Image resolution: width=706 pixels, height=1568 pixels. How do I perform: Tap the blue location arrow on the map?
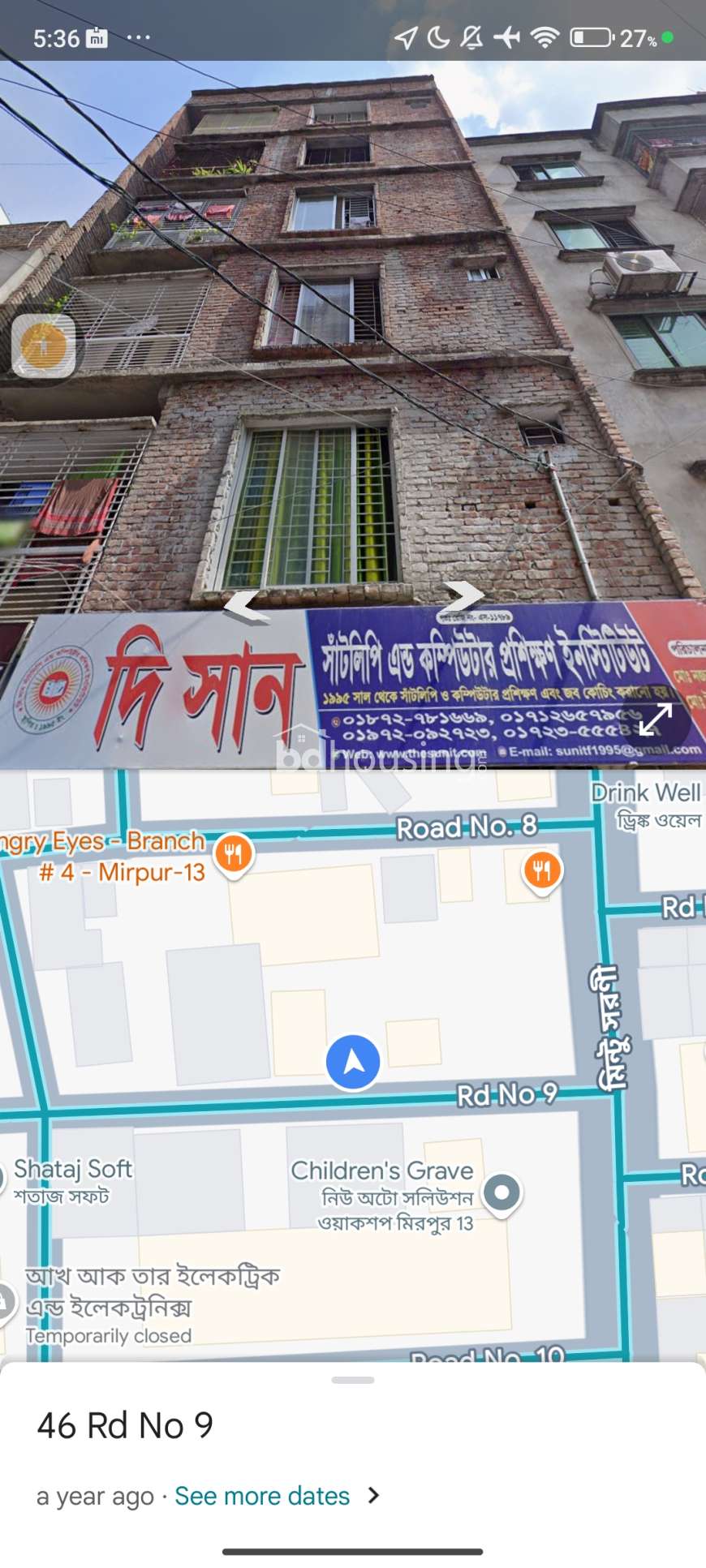pyautogui.click(x=353, y=1062)
